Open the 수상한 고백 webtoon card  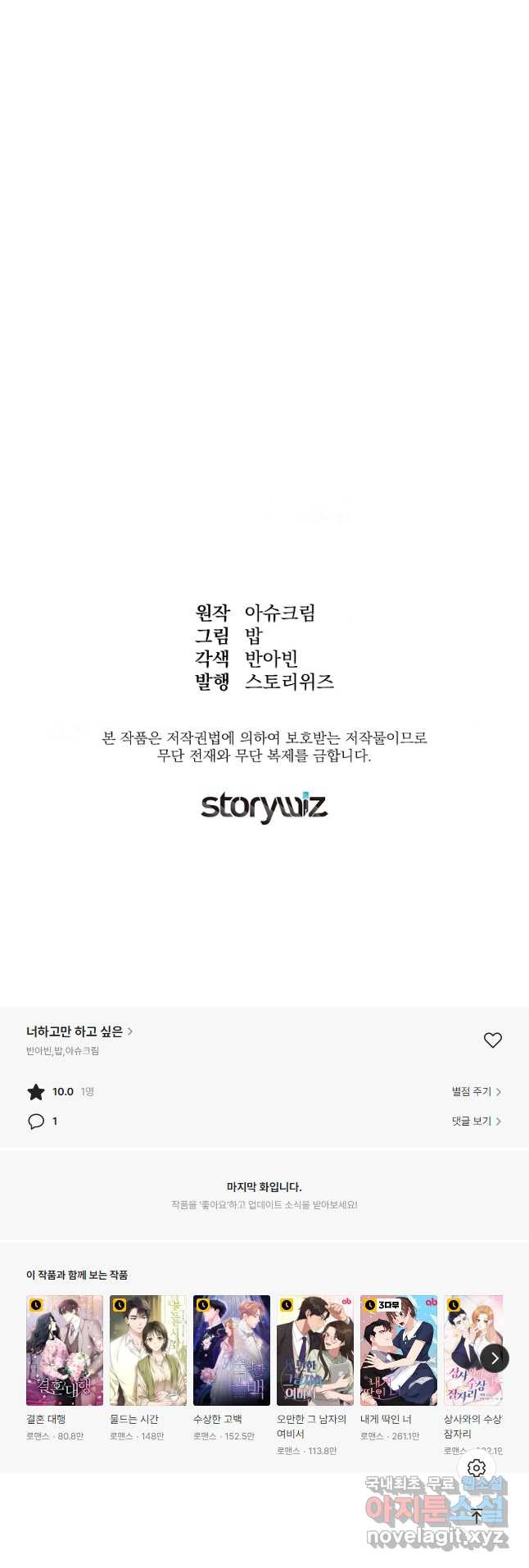232,1351
